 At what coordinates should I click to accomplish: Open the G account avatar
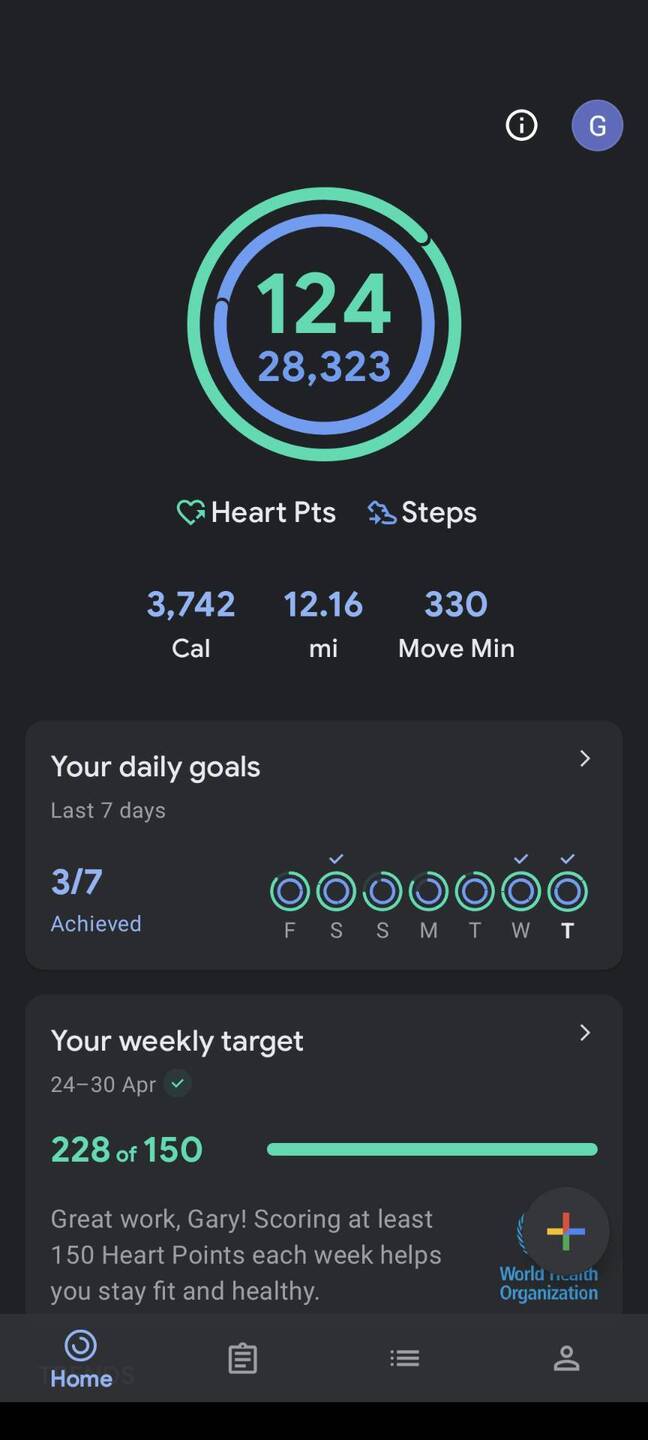tap(597, 125)
